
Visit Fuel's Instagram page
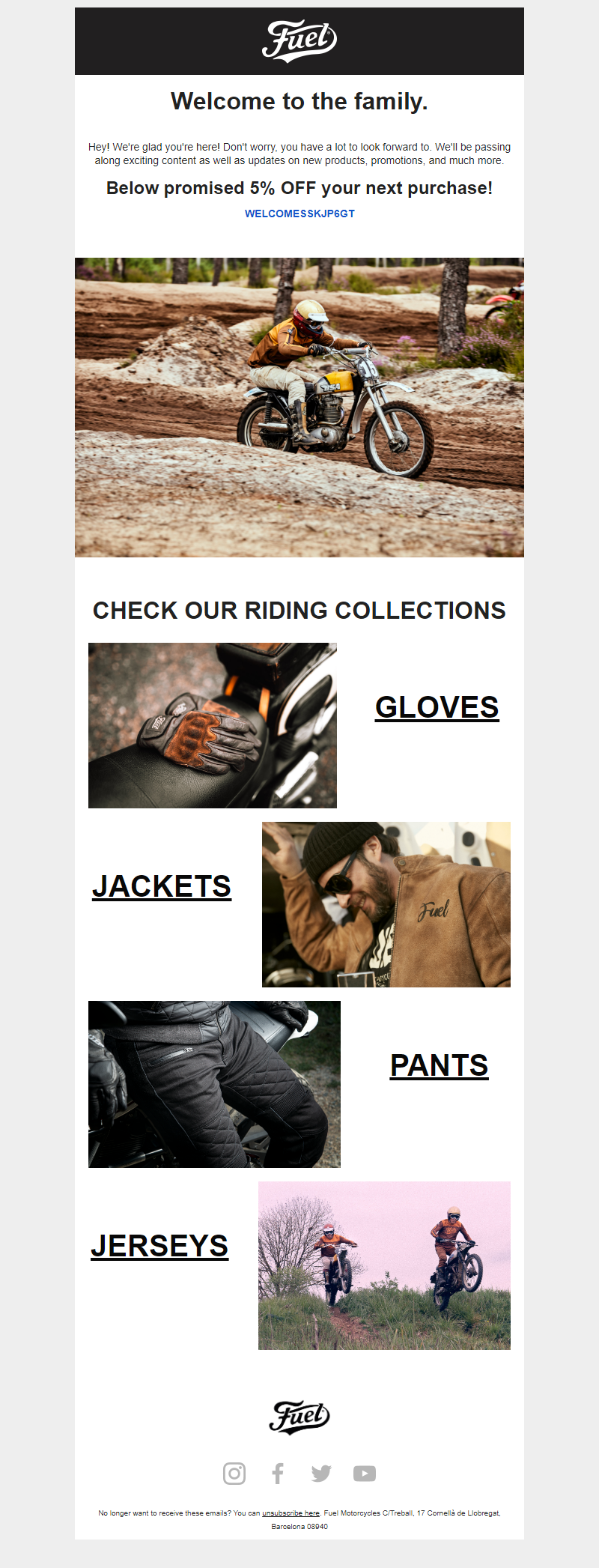pos(234,1474)
